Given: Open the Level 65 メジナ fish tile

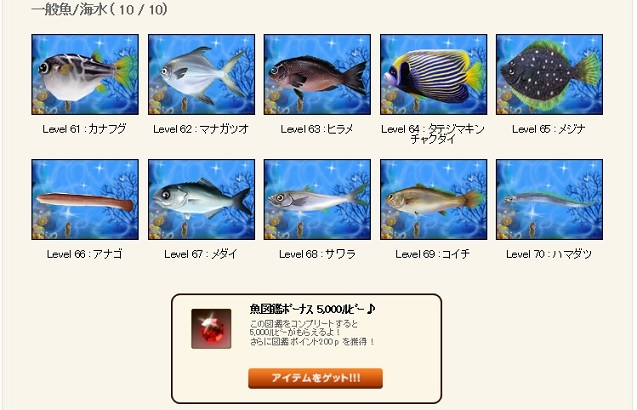Looking at the screenshot, I should (x=549, y=74).
